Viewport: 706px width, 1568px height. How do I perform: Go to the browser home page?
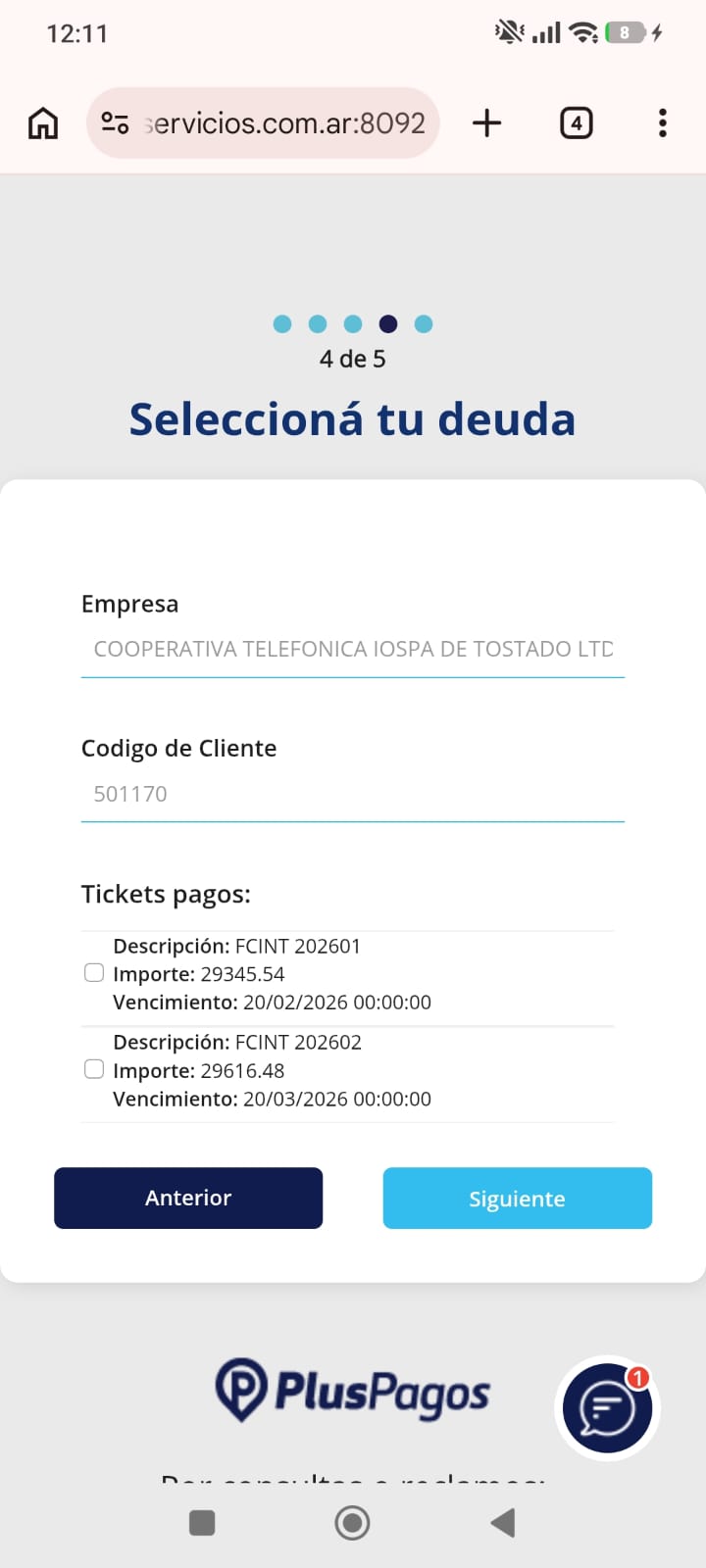click(43, 123)
